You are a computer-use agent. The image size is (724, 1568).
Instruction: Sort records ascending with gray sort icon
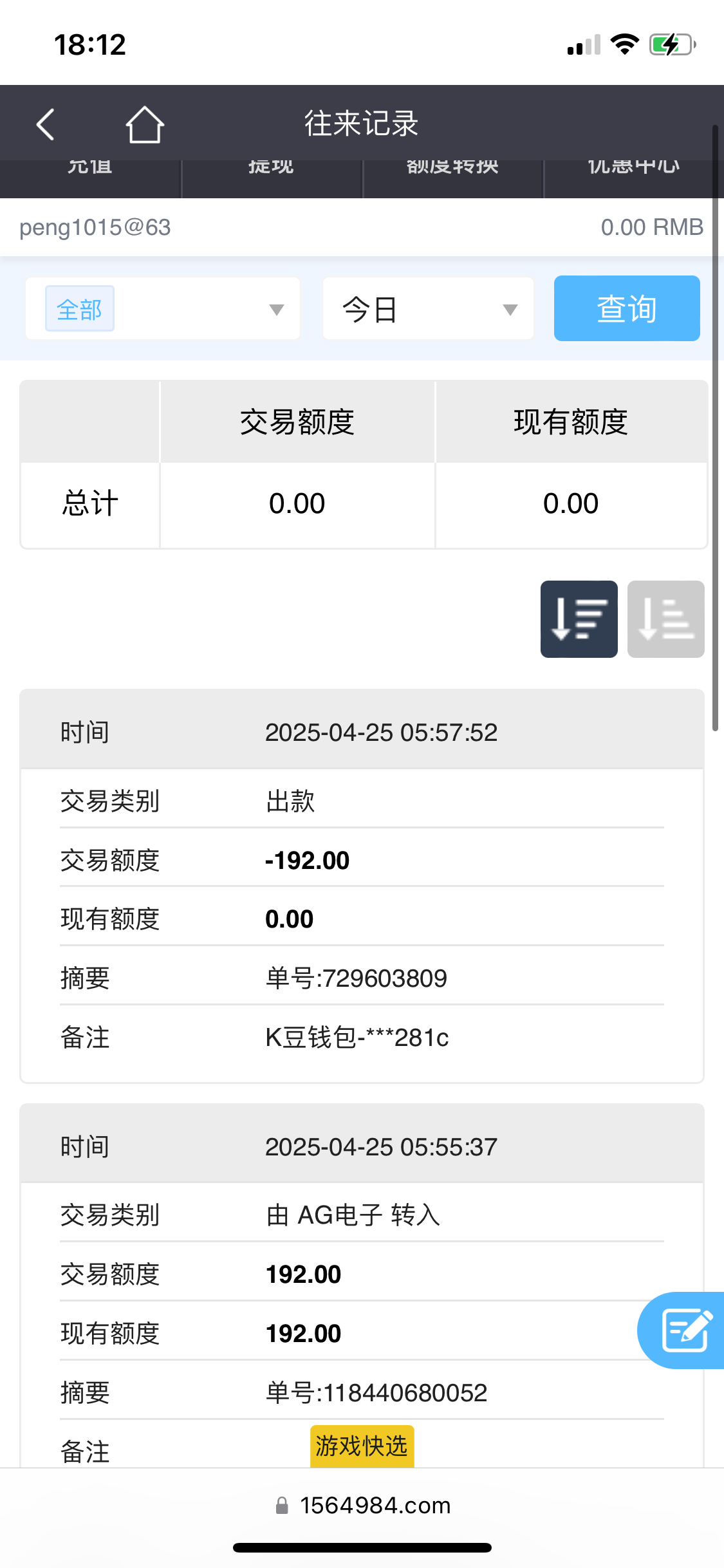[x=665, y=618]
